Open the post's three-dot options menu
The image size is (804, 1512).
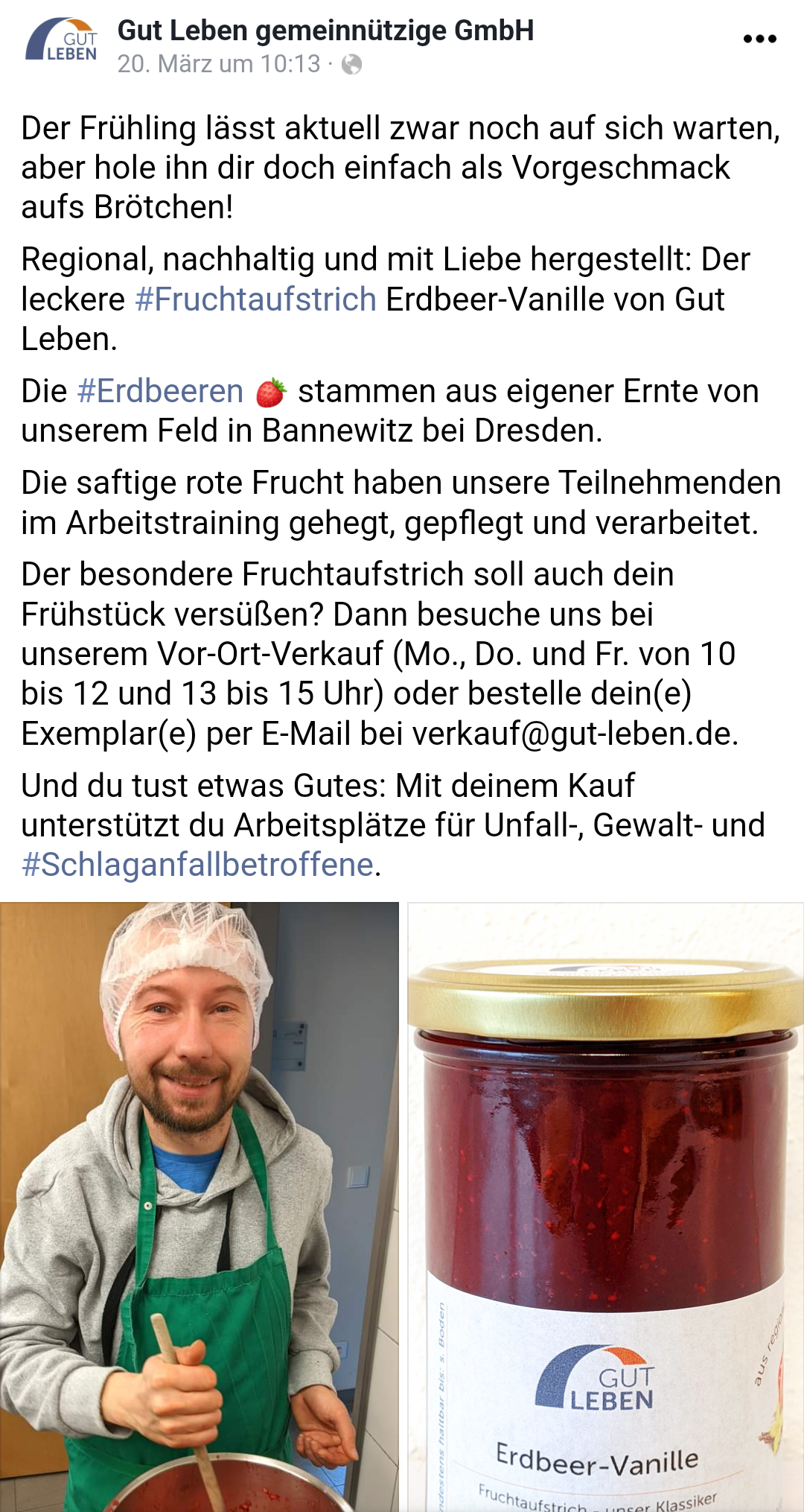[759, 39]
